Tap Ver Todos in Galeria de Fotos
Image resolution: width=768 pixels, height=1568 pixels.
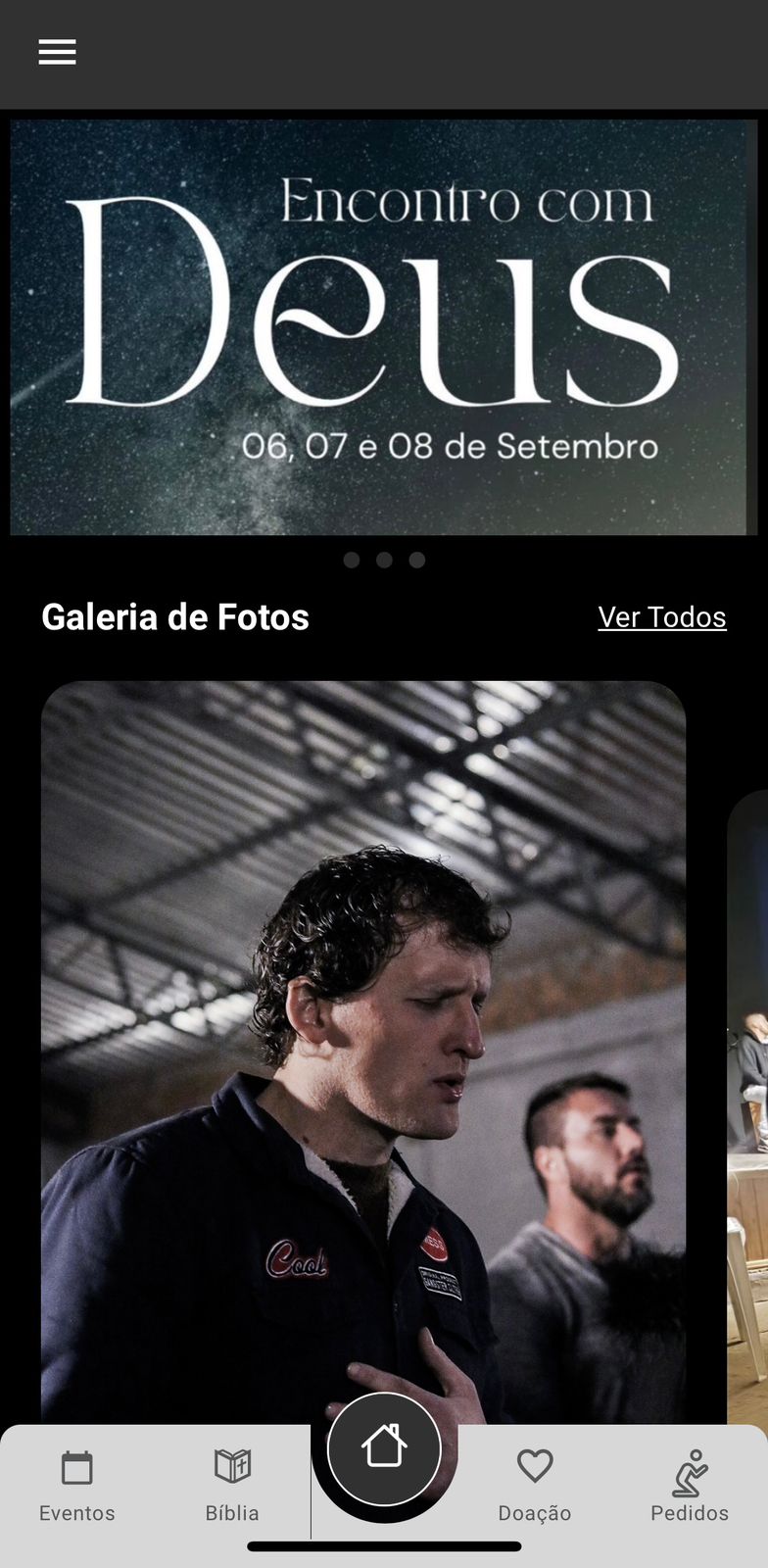pyautogui.click(x=662, y=616)
